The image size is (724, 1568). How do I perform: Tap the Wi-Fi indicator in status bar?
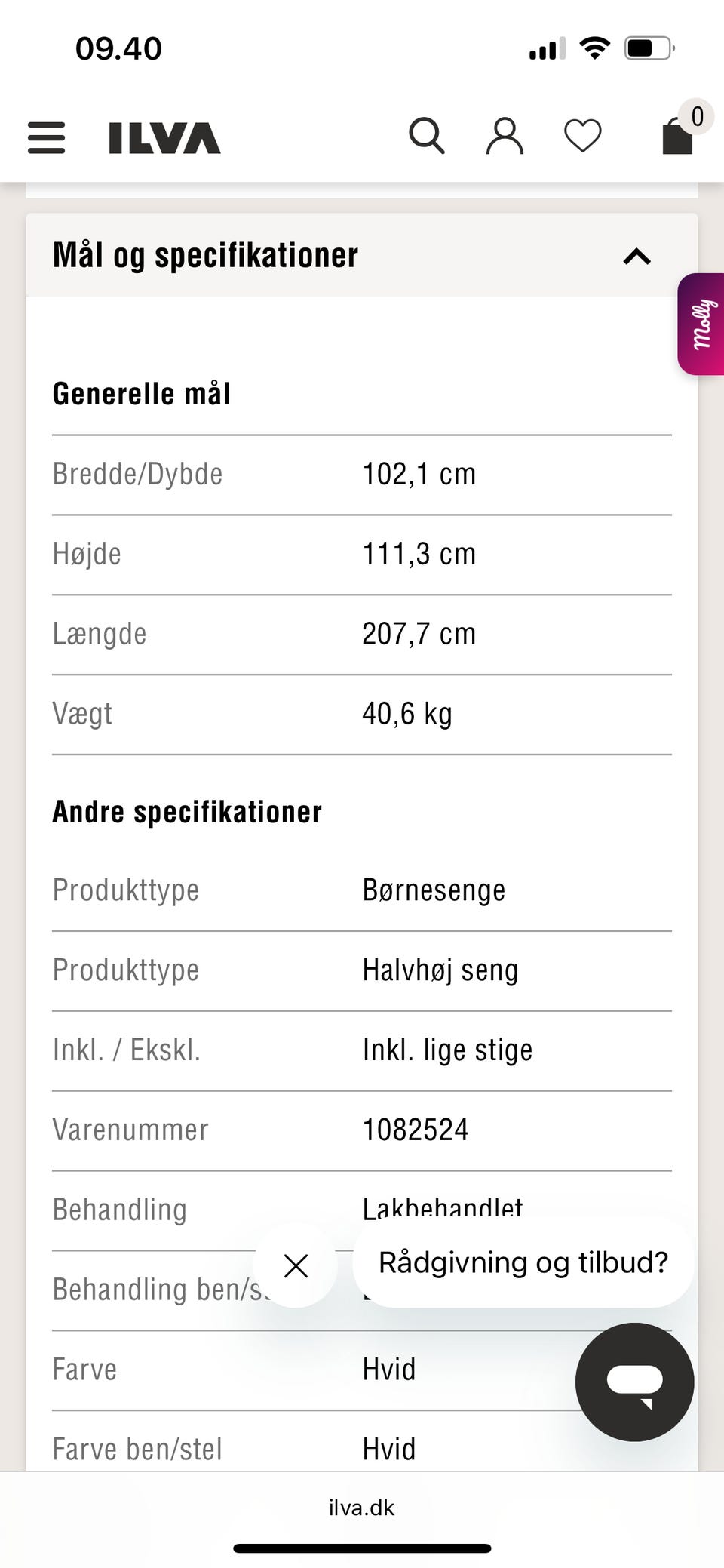coord(594,47)
